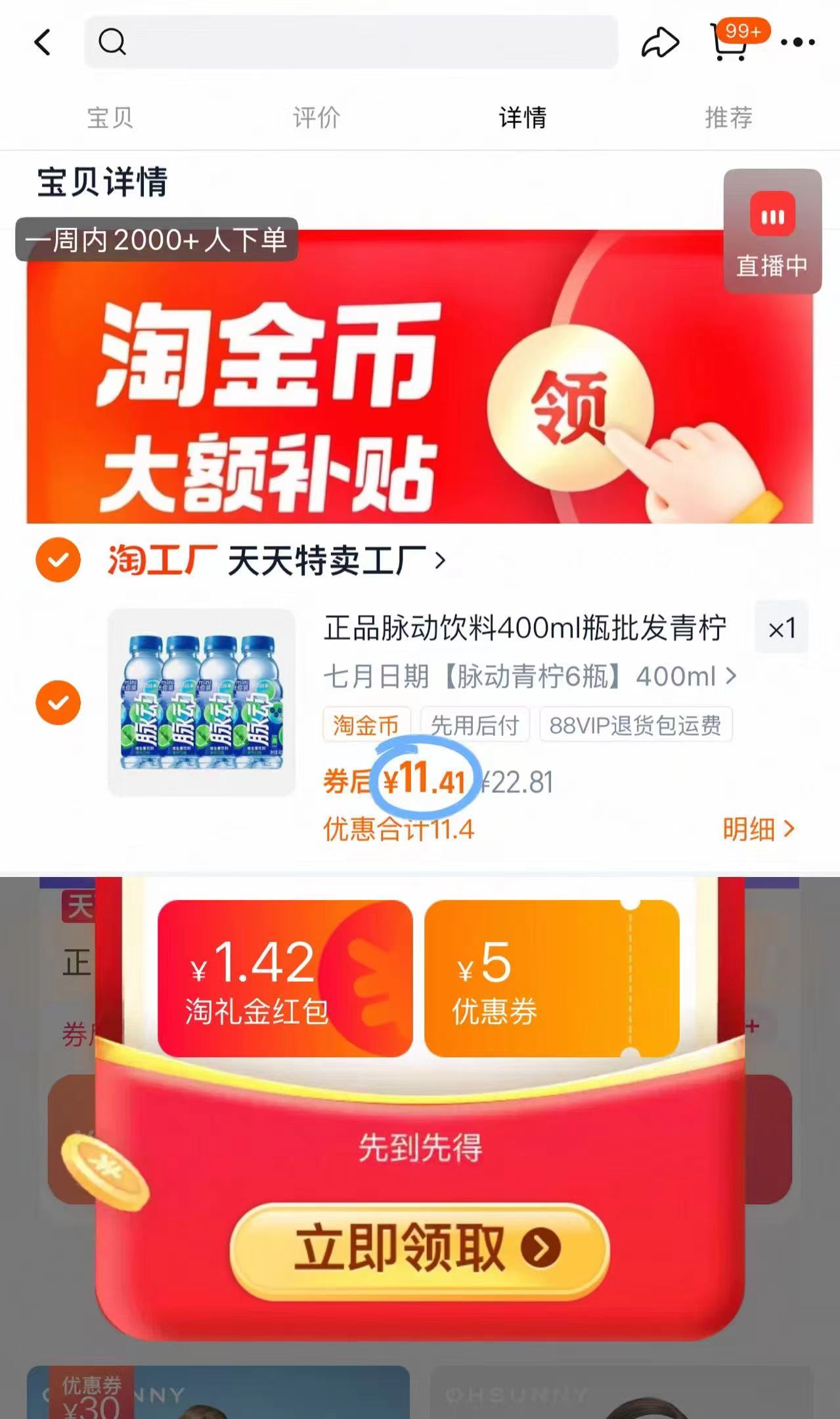Uncheck the 脉动 item selection circle
Image resolution: width=840 pixels, height=1419 pixels.
coord(58,702)
